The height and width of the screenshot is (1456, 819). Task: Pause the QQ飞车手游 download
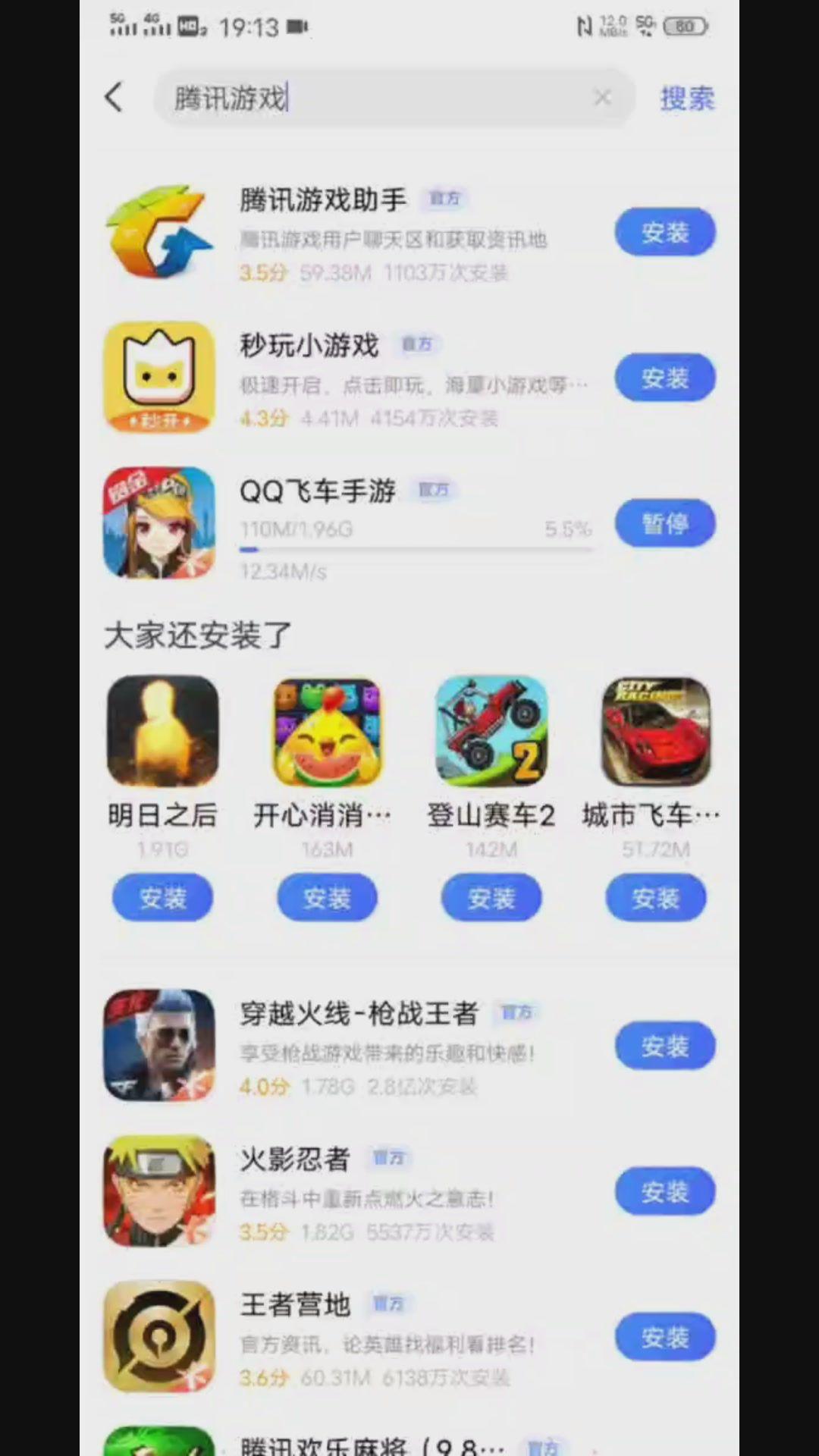click(x=664, y=523)
